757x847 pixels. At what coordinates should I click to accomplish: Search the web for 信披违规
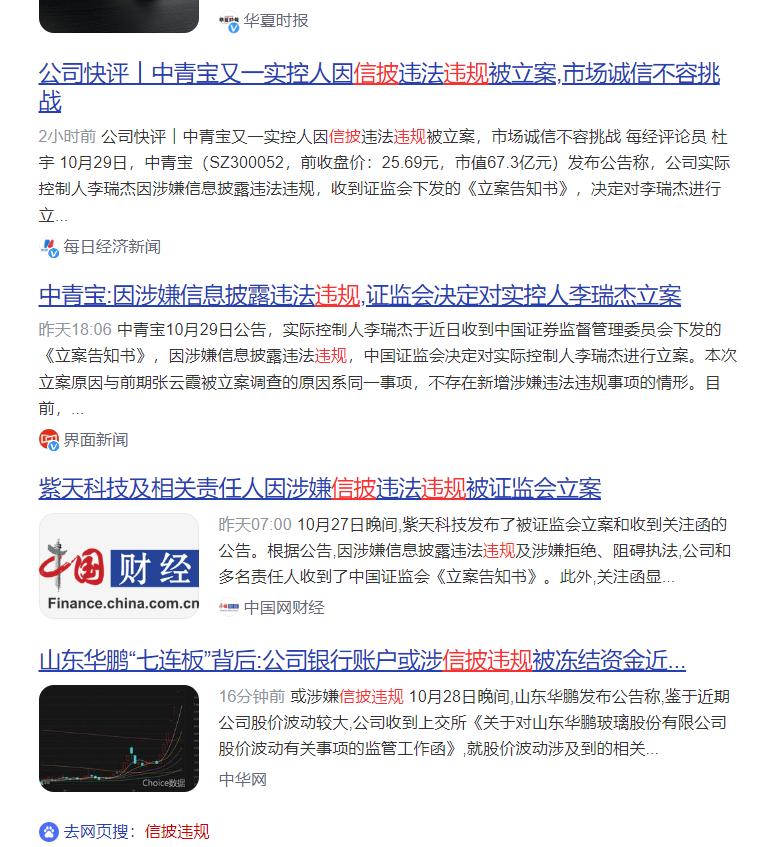coord(177,831)
